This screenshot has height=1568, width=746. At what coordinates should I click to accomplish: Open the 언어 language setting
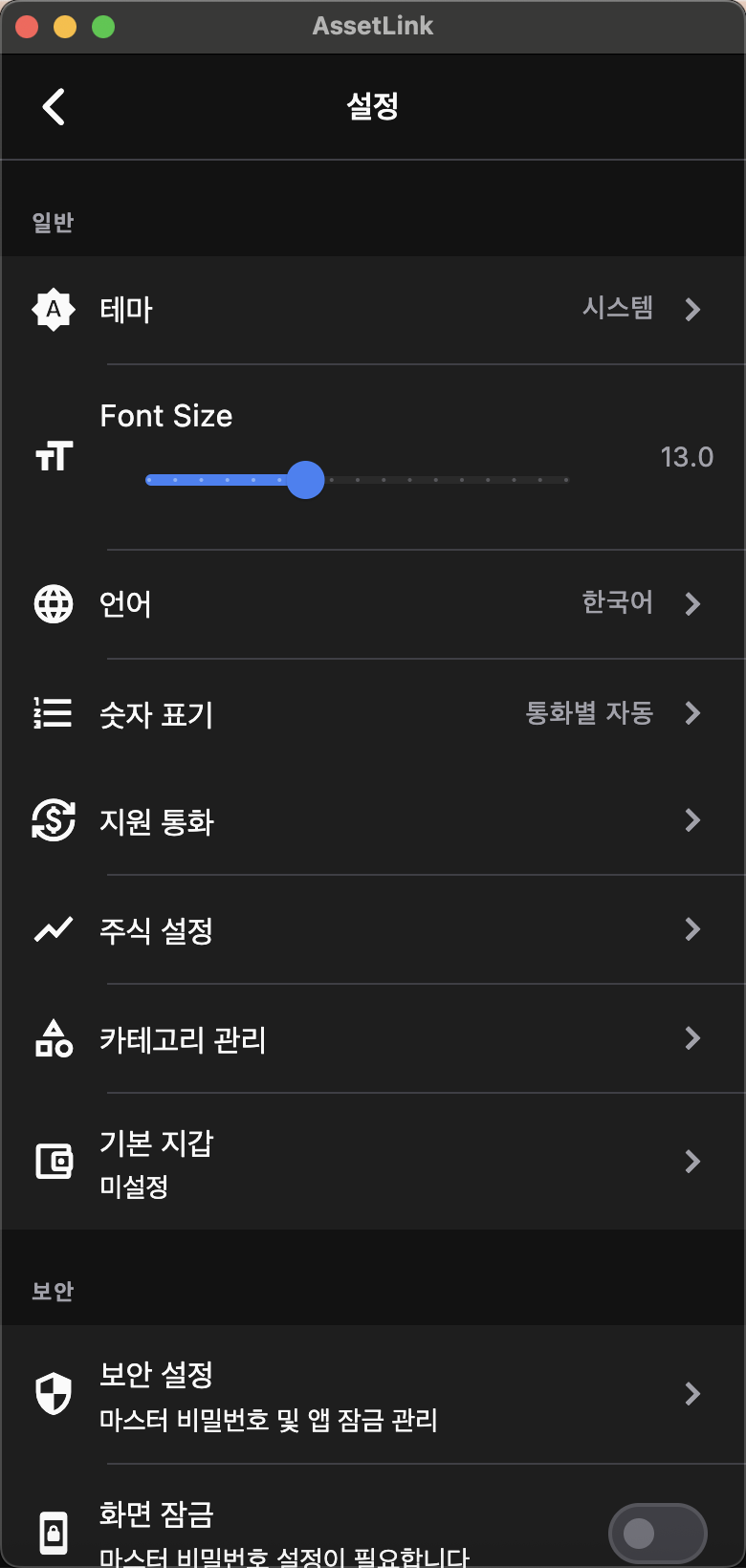click(x=373, y=604)
